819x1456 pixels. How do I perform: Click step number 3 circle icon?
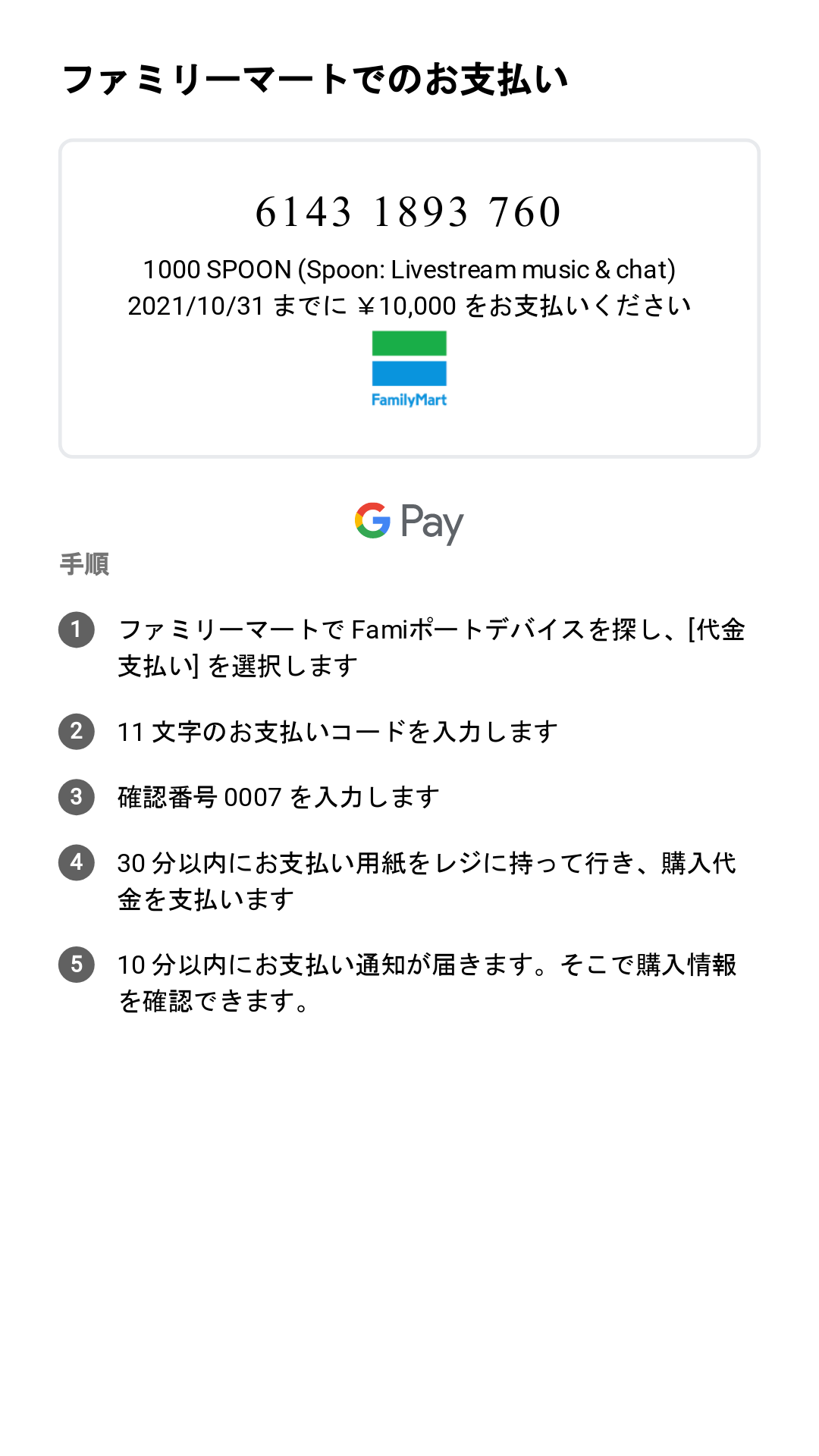point(77,797)
